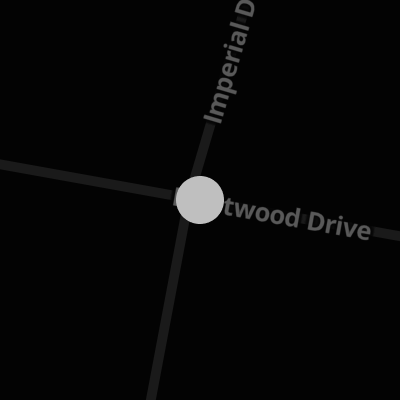Tap the white location marker at the intersection
Image resolution: width=400 pixels, height=400 pixels.
(200, 200)
